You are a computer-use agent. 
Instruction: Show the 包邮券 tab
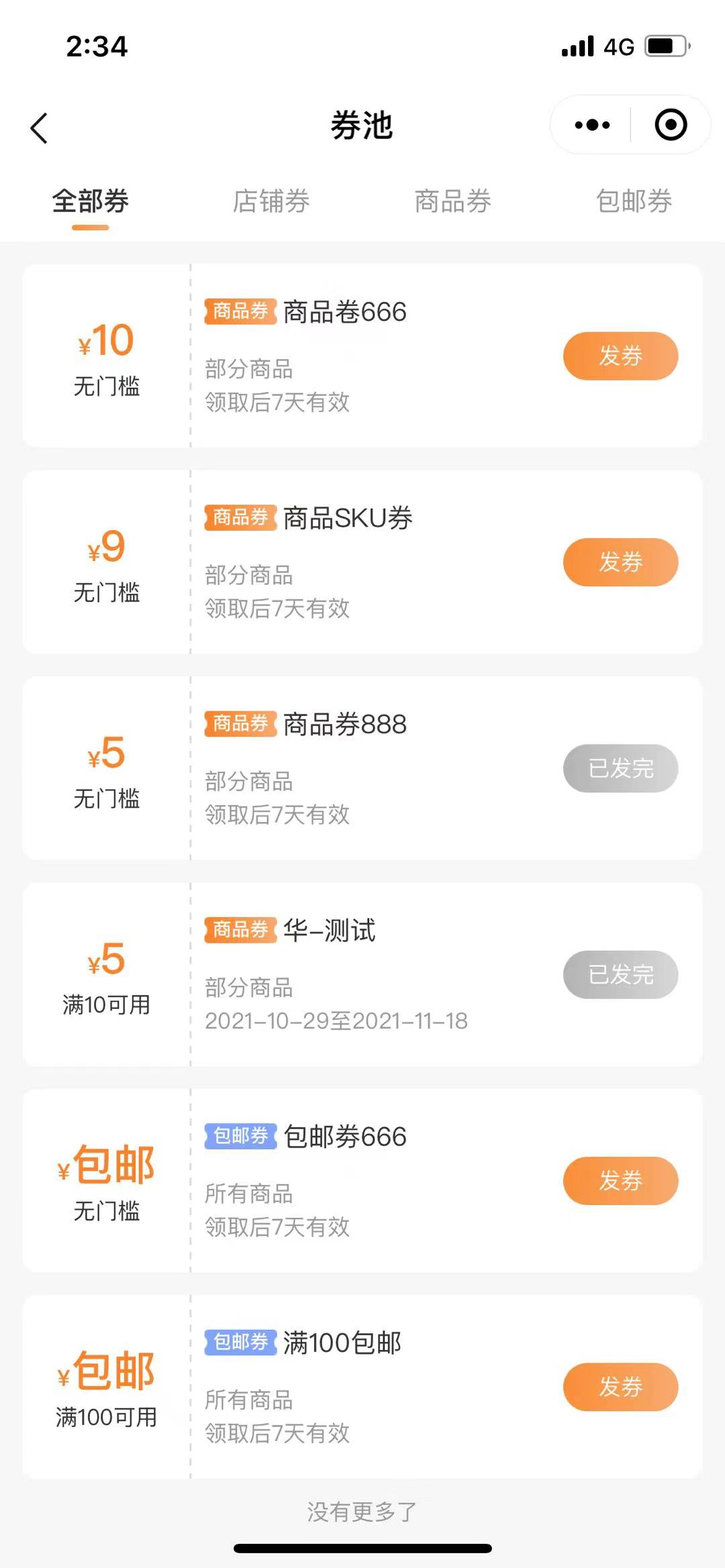pos(634,201)
